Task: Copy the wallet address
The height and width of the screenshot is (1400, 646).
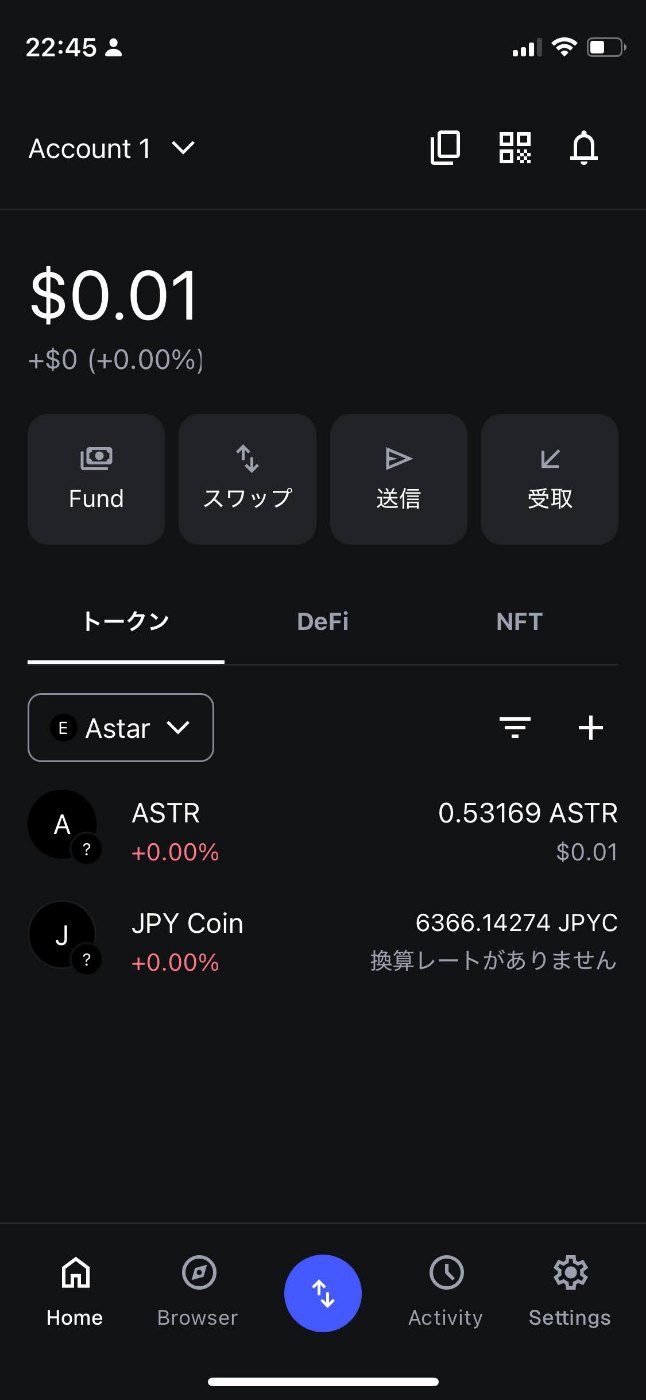Action: click(x=445, y=148)
